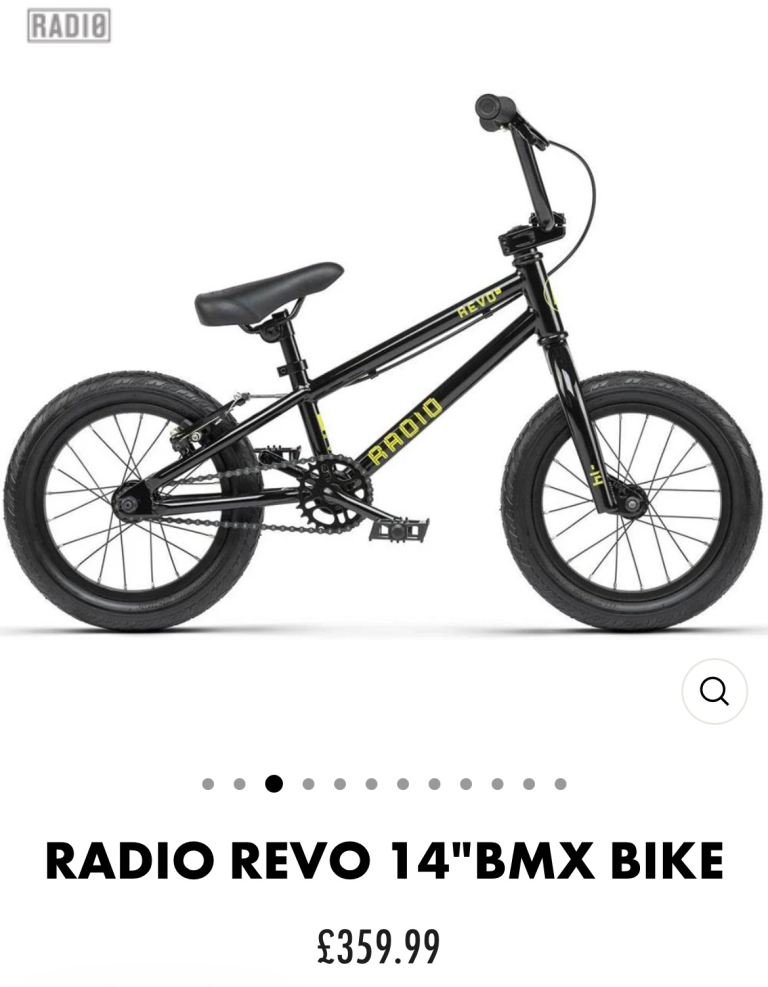Select the first carousel dot
The image size is (768, 987).
pos(208,784)
